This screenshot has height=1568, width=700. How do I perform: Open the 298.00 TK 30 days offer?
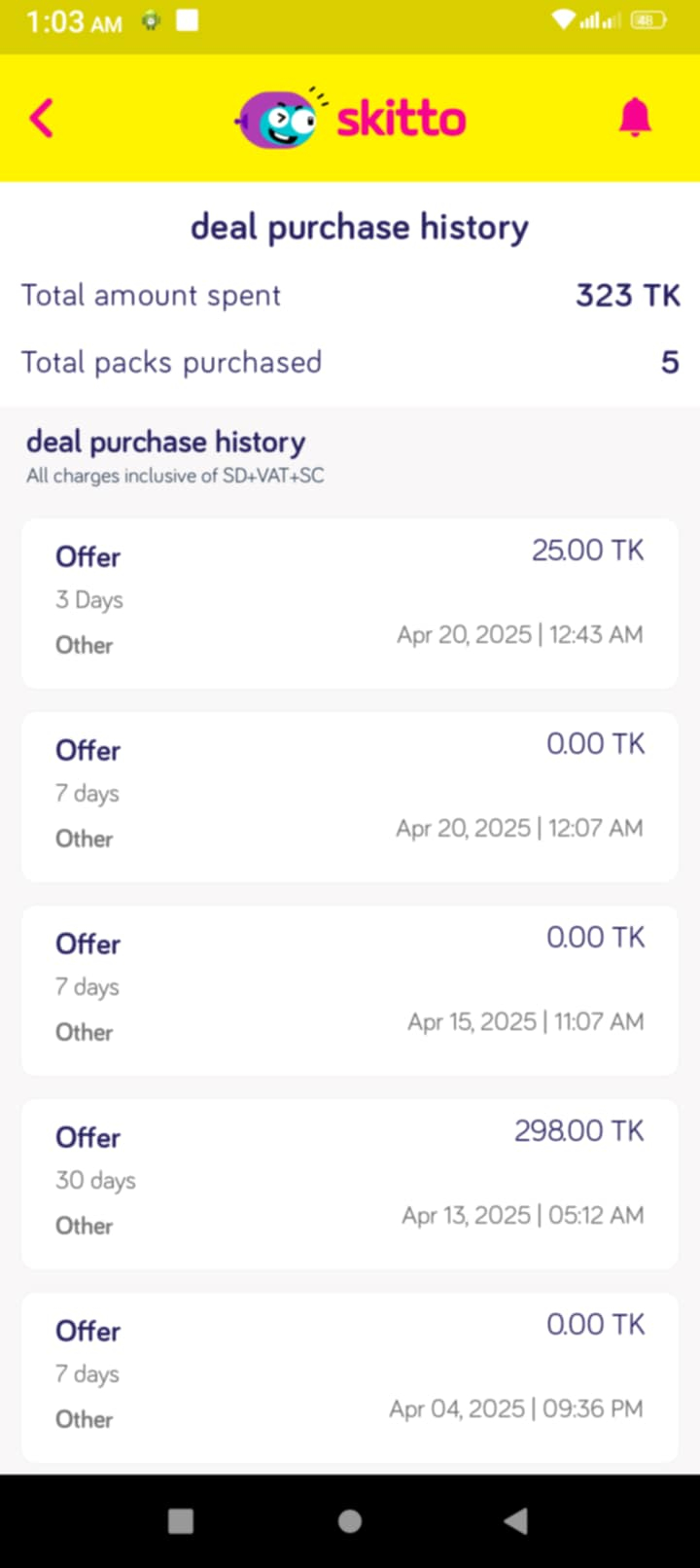coord(350,1184)
